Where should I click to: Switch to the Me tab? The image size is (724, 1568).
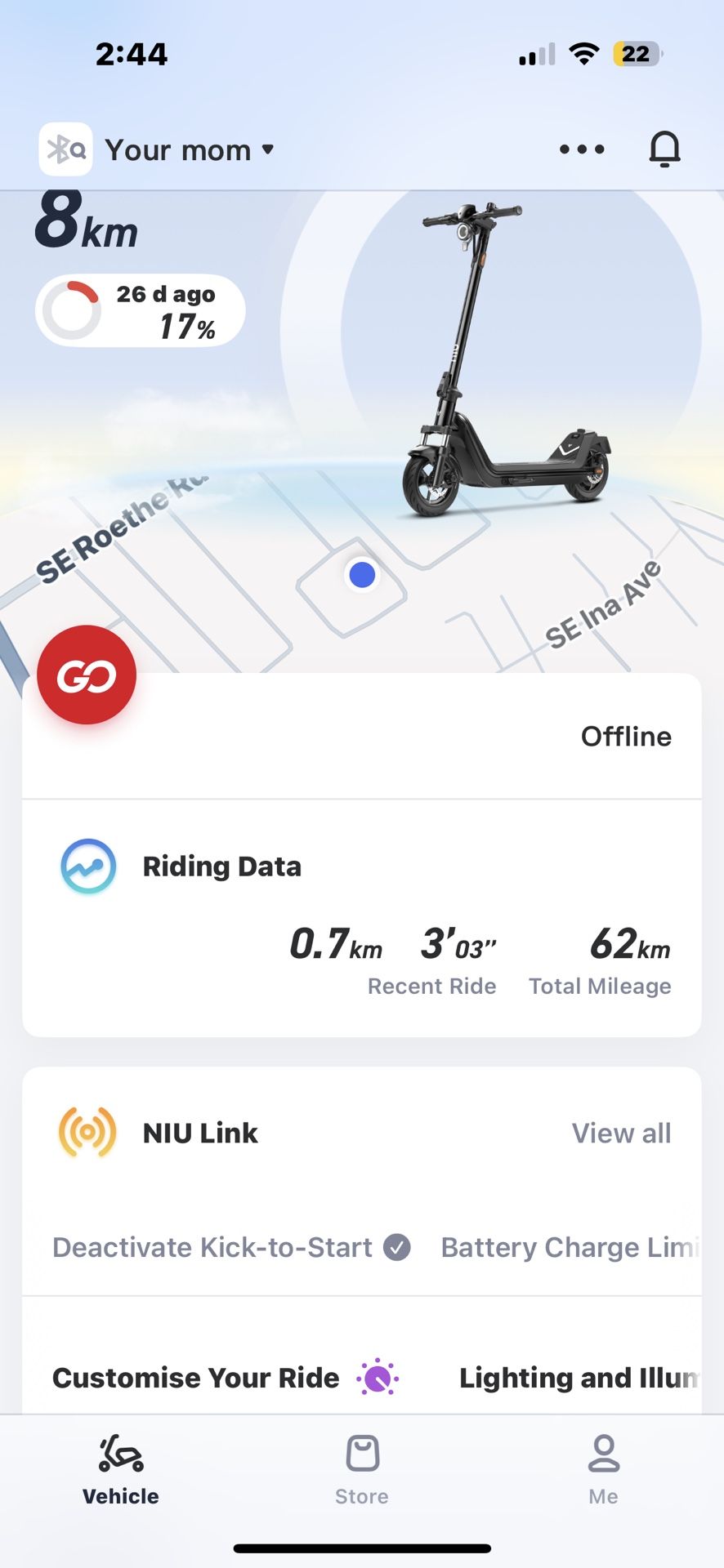tap(603, 1470)
